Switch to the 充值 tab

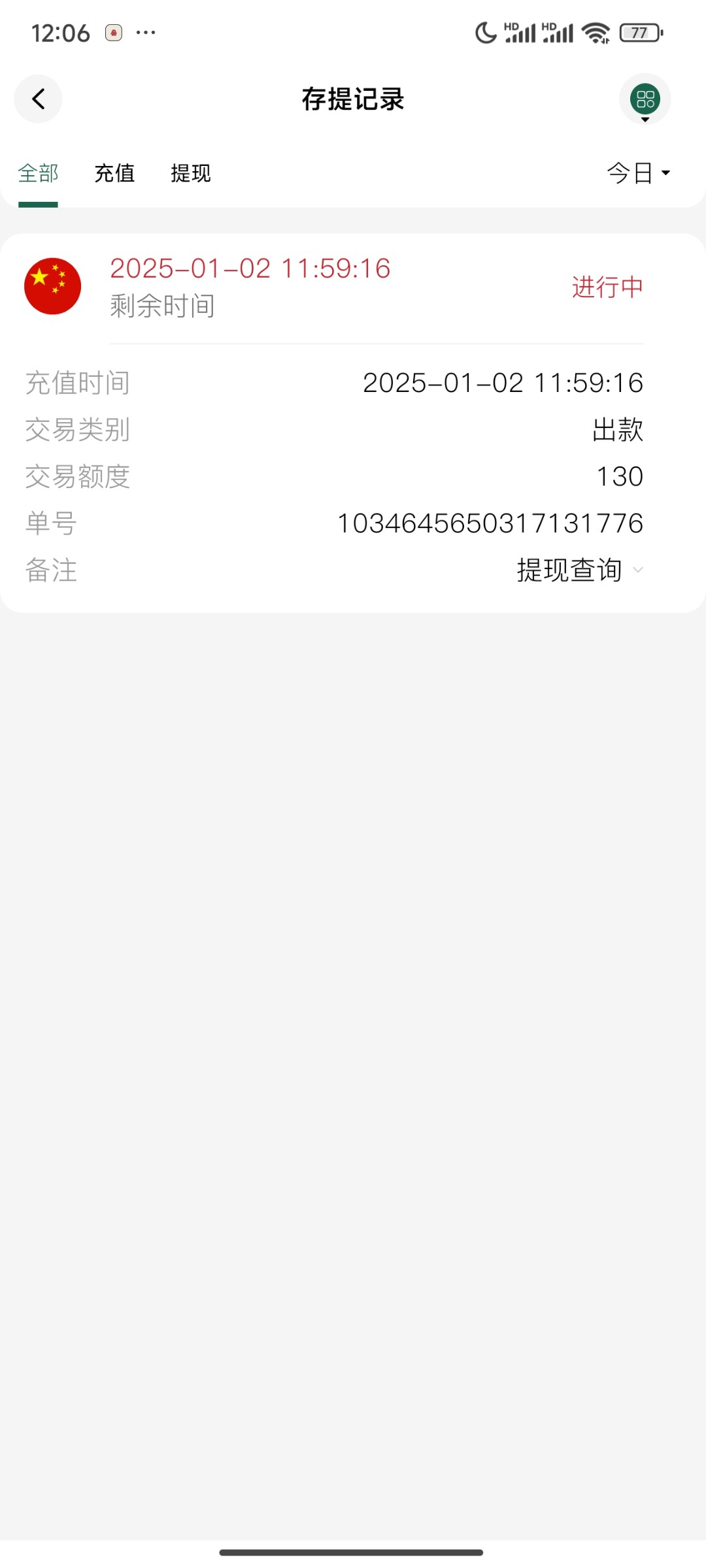point(114,173)
